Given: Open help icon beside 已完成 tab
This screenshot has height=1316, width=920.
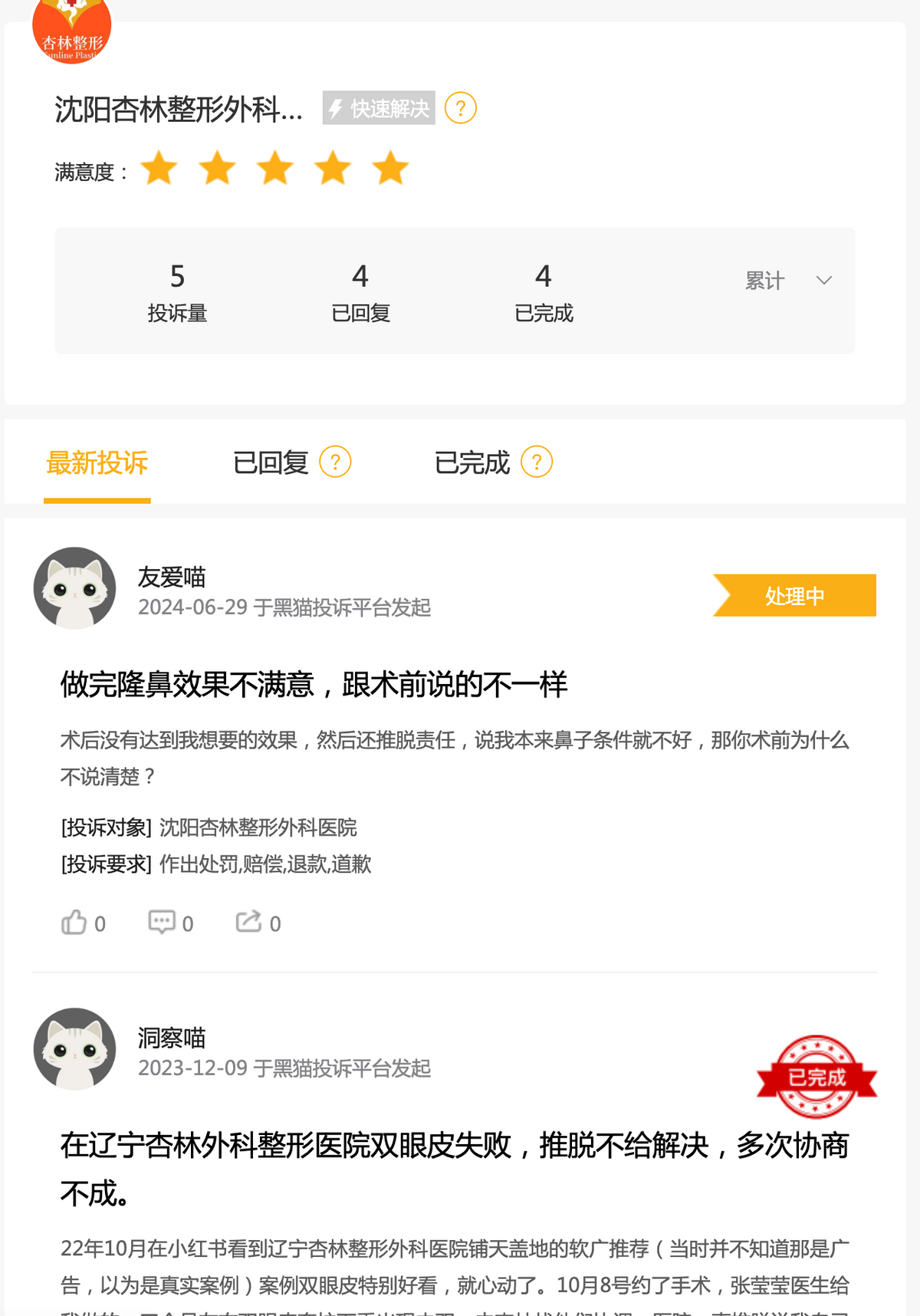Looking at the screenshot, I should click(537, 462).
